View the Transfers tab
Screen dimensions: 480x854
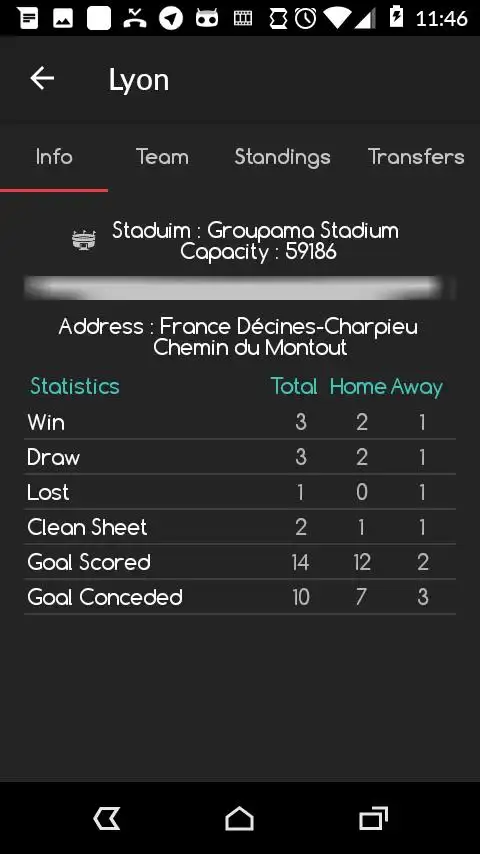(416, 157)
